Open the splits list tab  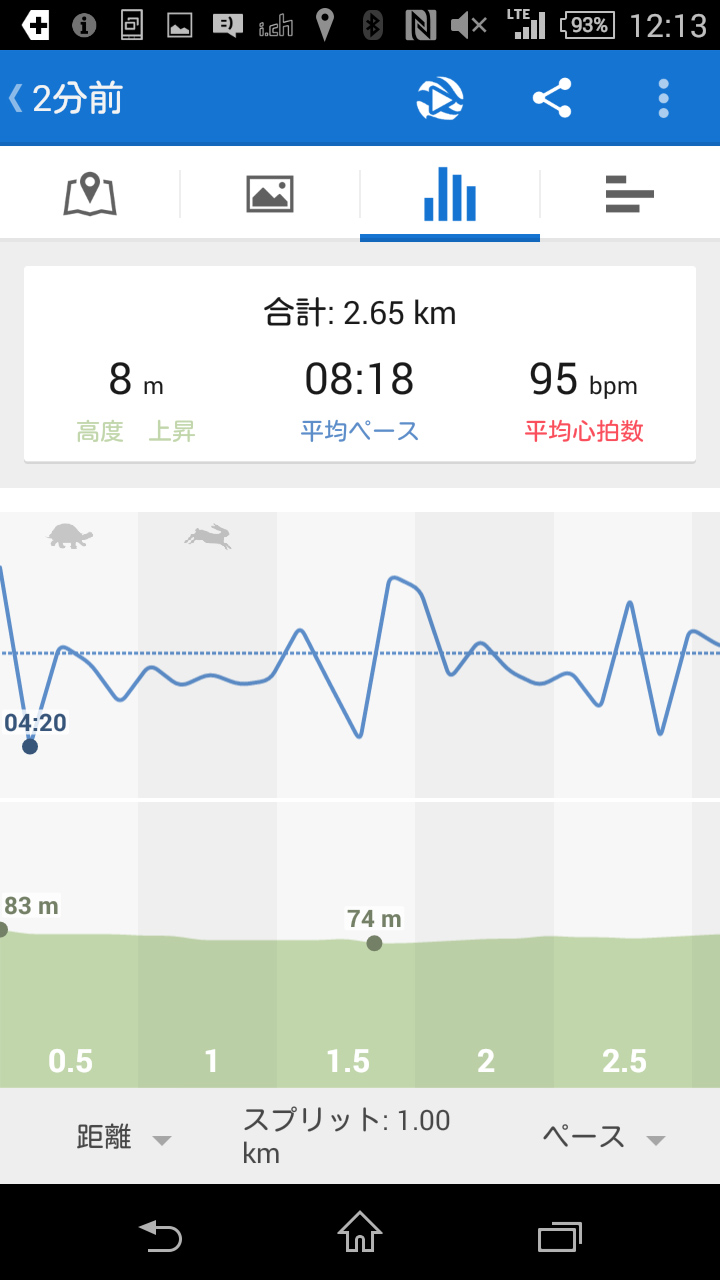tap(630, 194)
